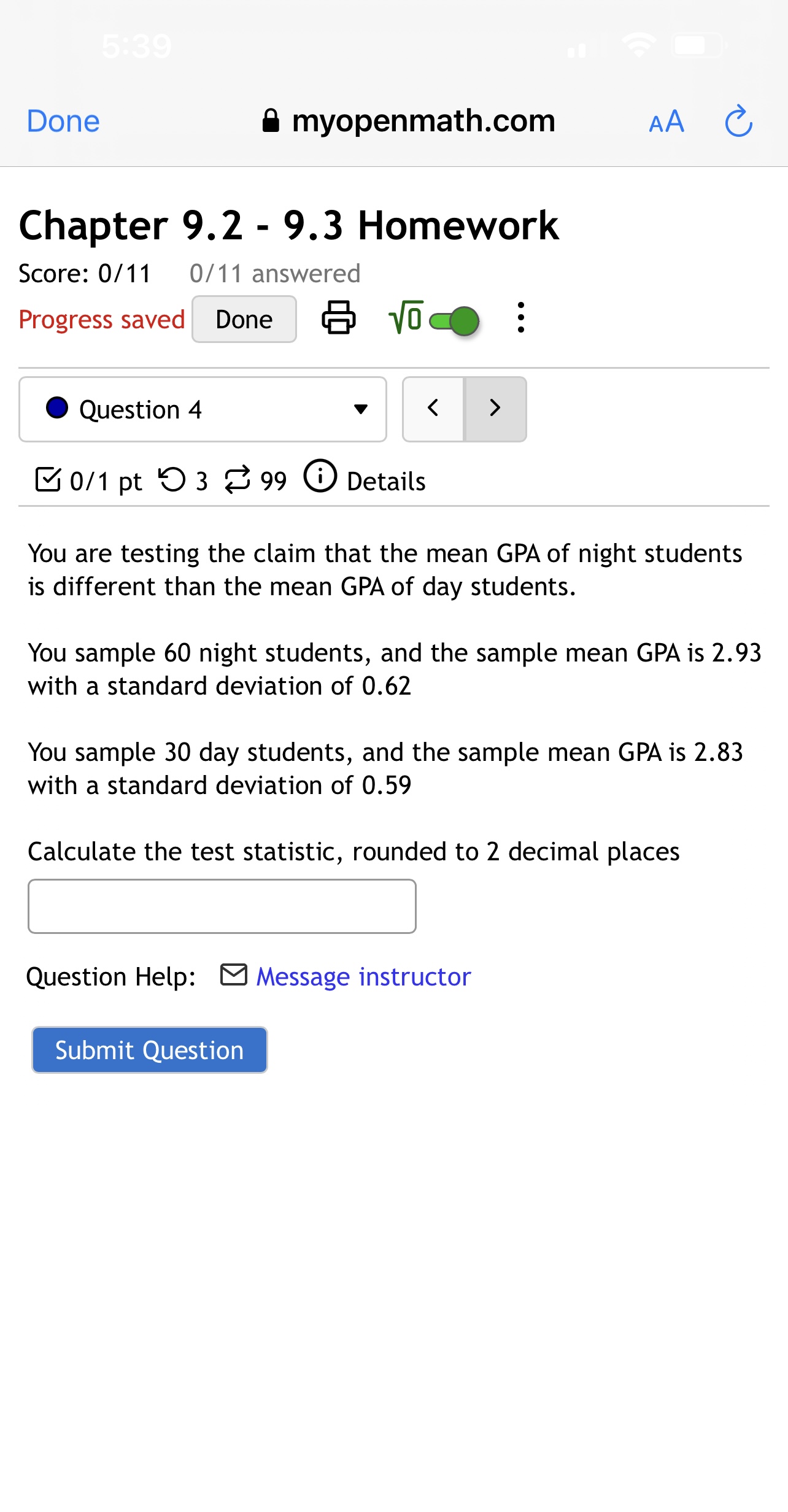Open the Message instructor link
The height and width of the screenshot is (1512, 788).
coord(363,976)
